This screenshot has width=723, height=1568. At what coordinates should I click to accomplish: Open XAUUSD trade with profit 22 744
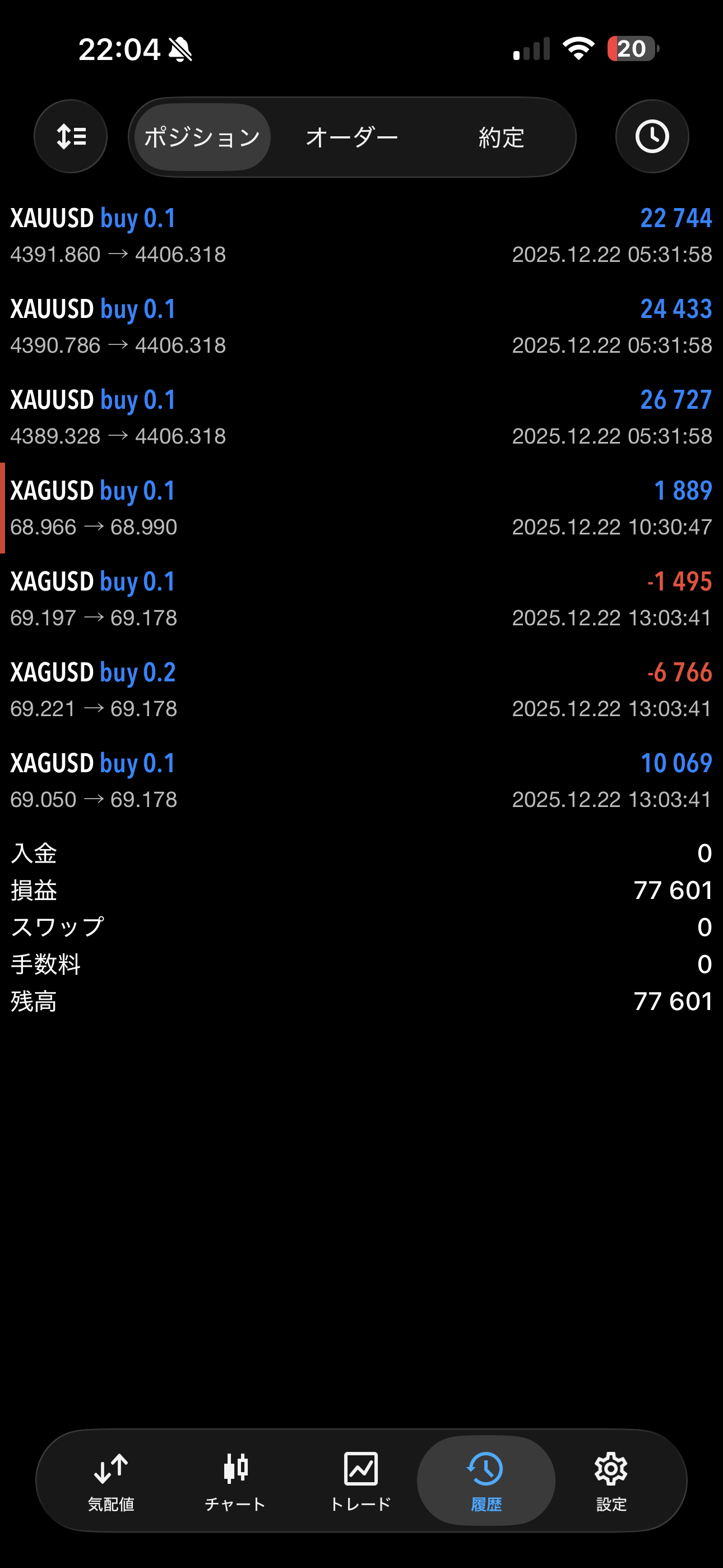(361, 236)
